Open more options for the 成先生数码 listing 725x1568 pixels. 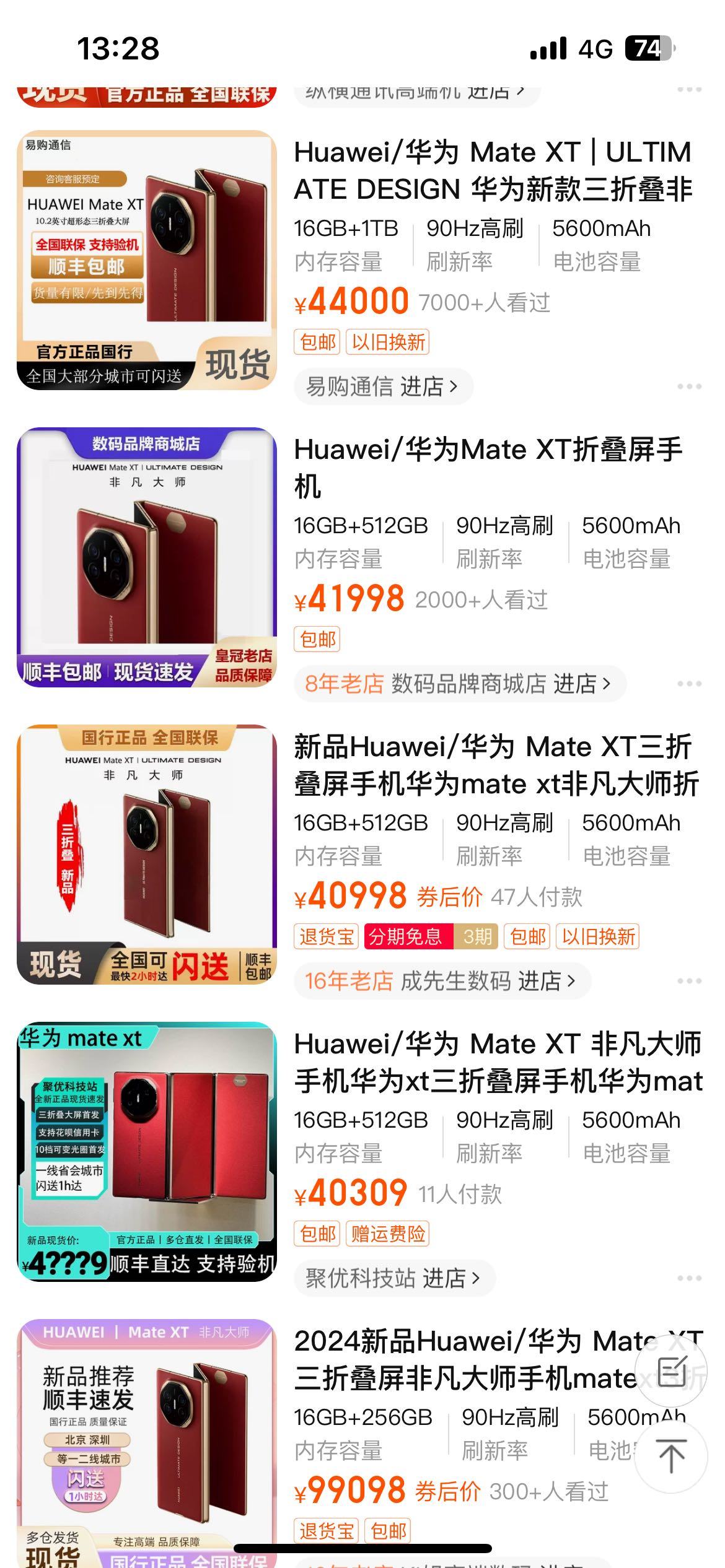(689, 982)
